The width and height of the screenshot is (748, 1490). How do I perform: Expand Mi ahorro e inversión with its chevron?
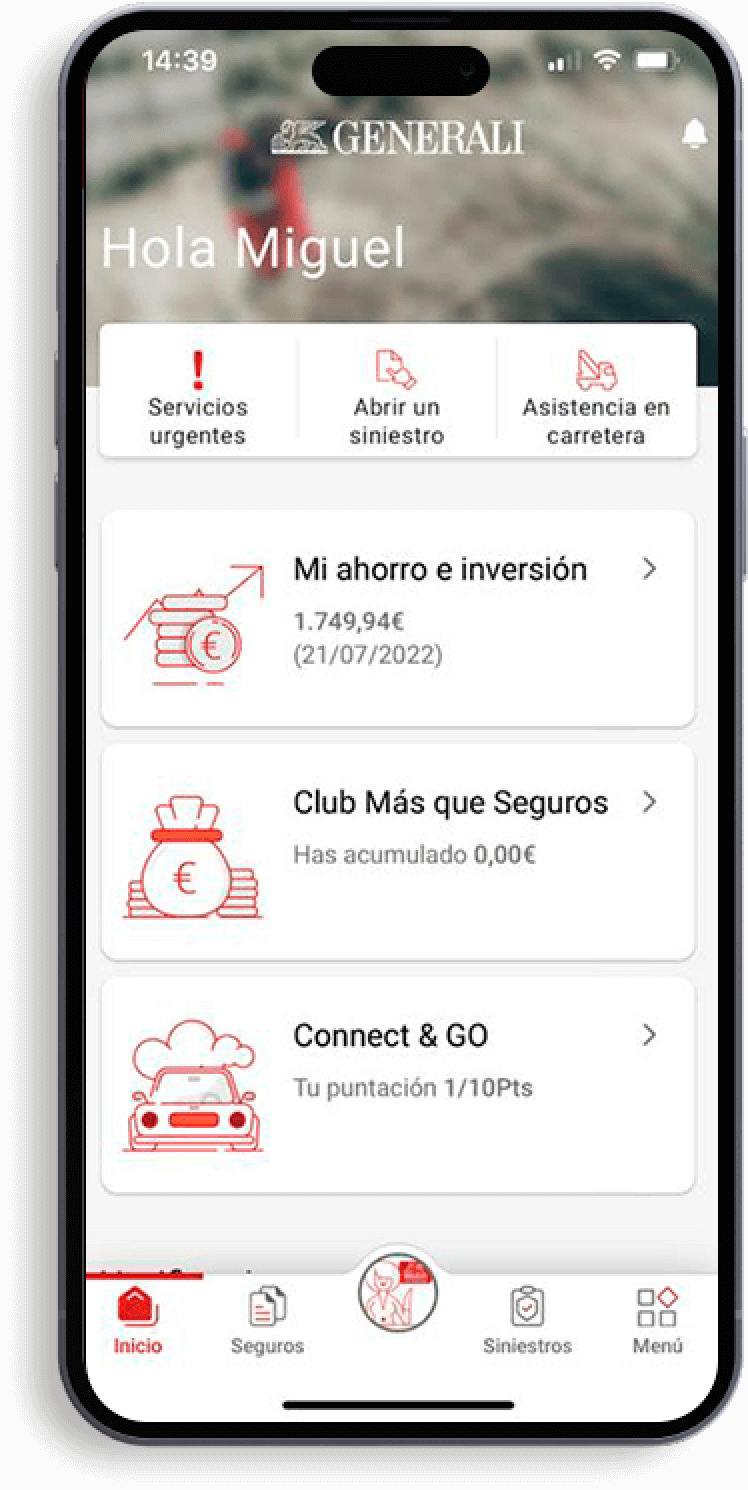point(651,569)
